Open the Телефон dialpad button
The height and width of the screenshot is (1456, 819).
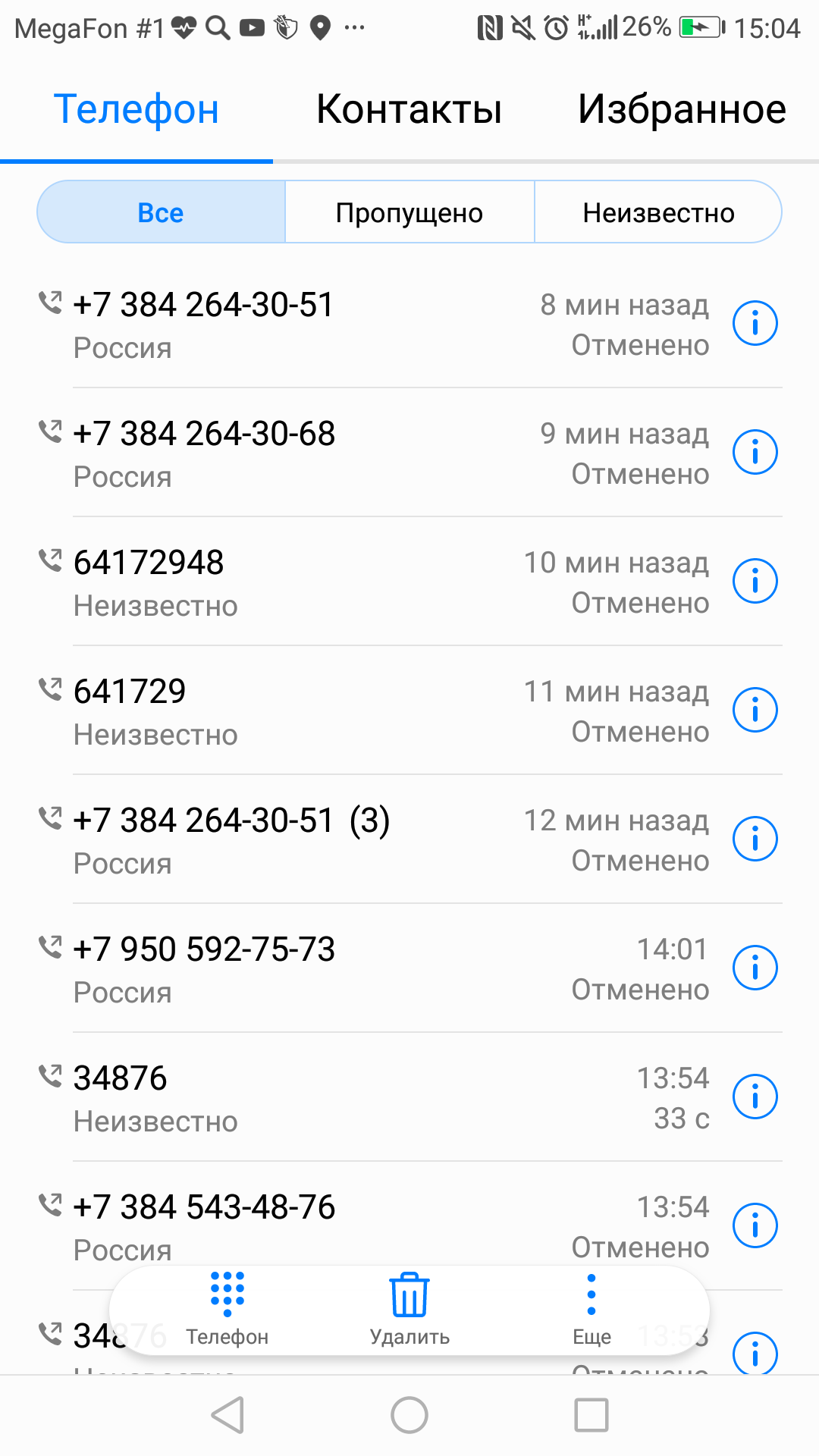[x=227, y=1309]
